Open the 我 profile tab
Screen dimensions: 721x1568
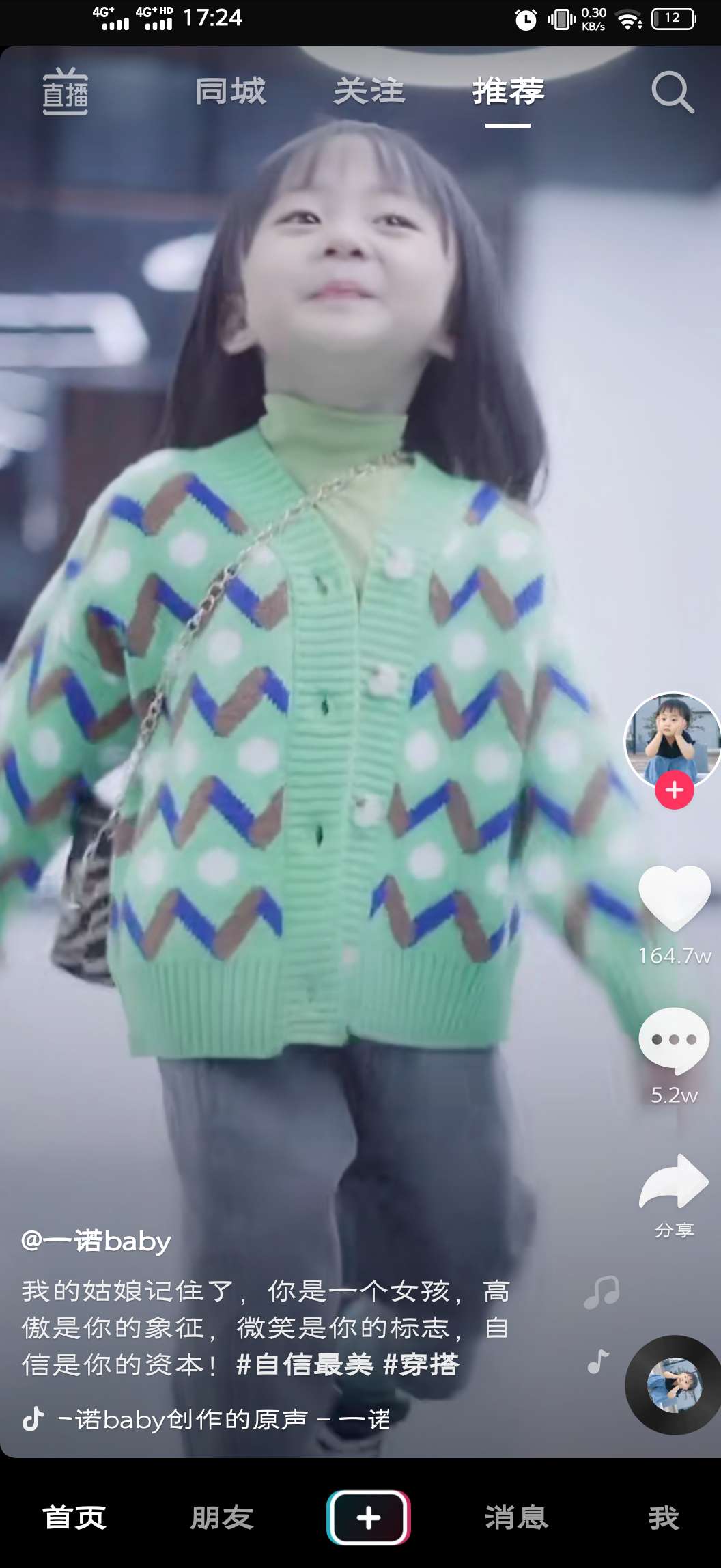point(663,1517)
